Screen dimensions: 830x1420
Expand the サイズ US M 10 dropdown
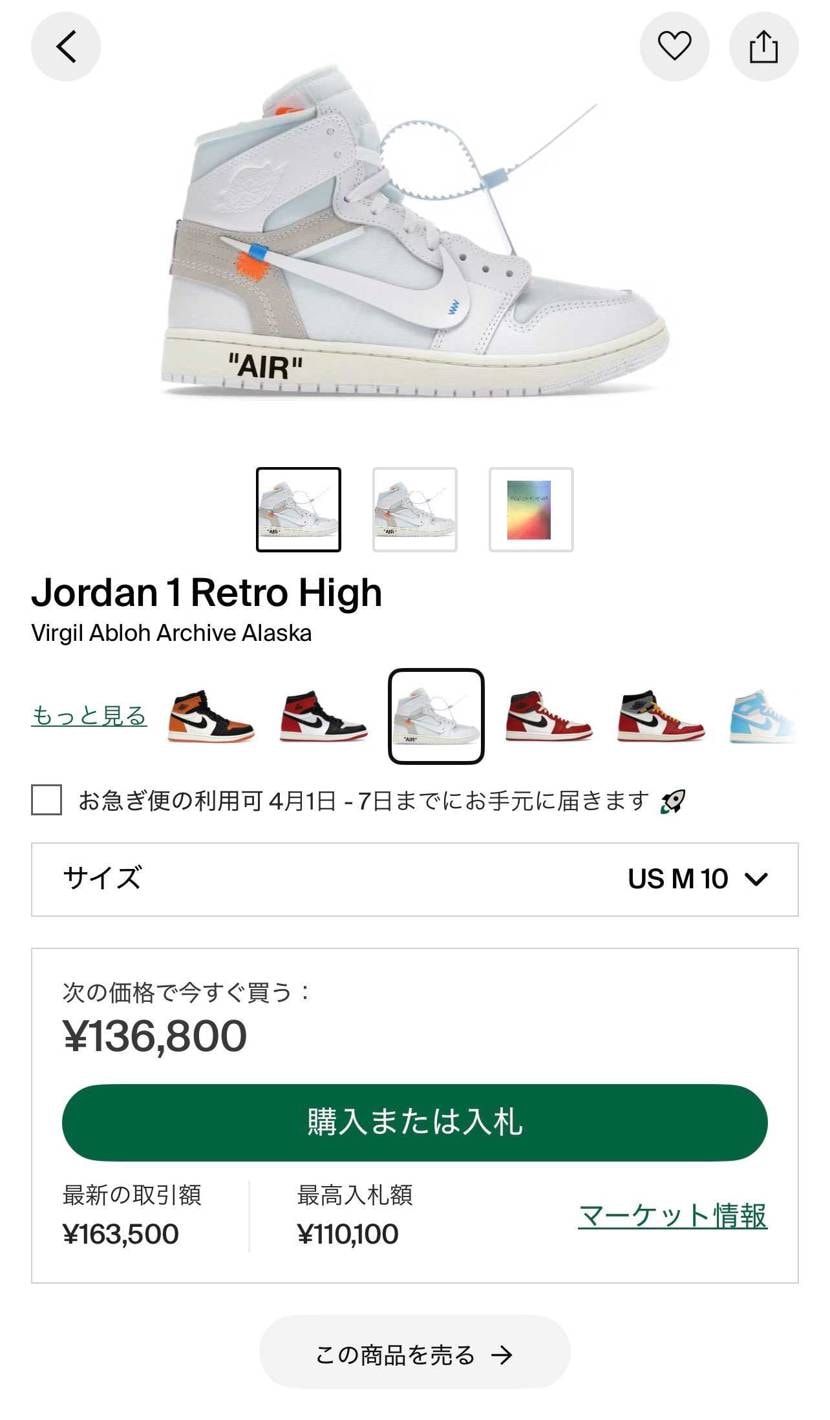pos(414,879)
